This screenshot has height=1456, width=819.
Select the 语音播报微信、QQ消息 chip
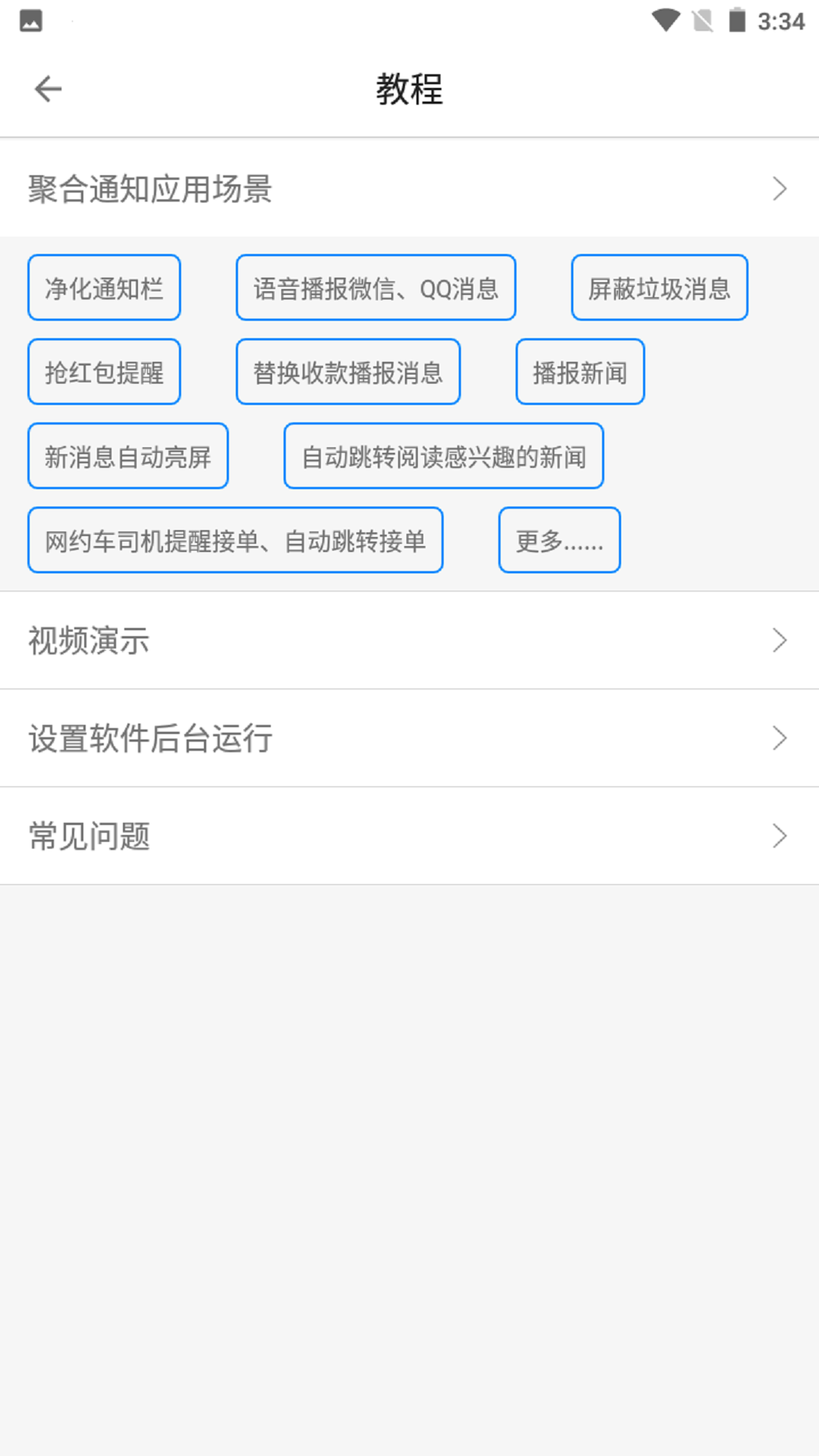click(375, 288)
